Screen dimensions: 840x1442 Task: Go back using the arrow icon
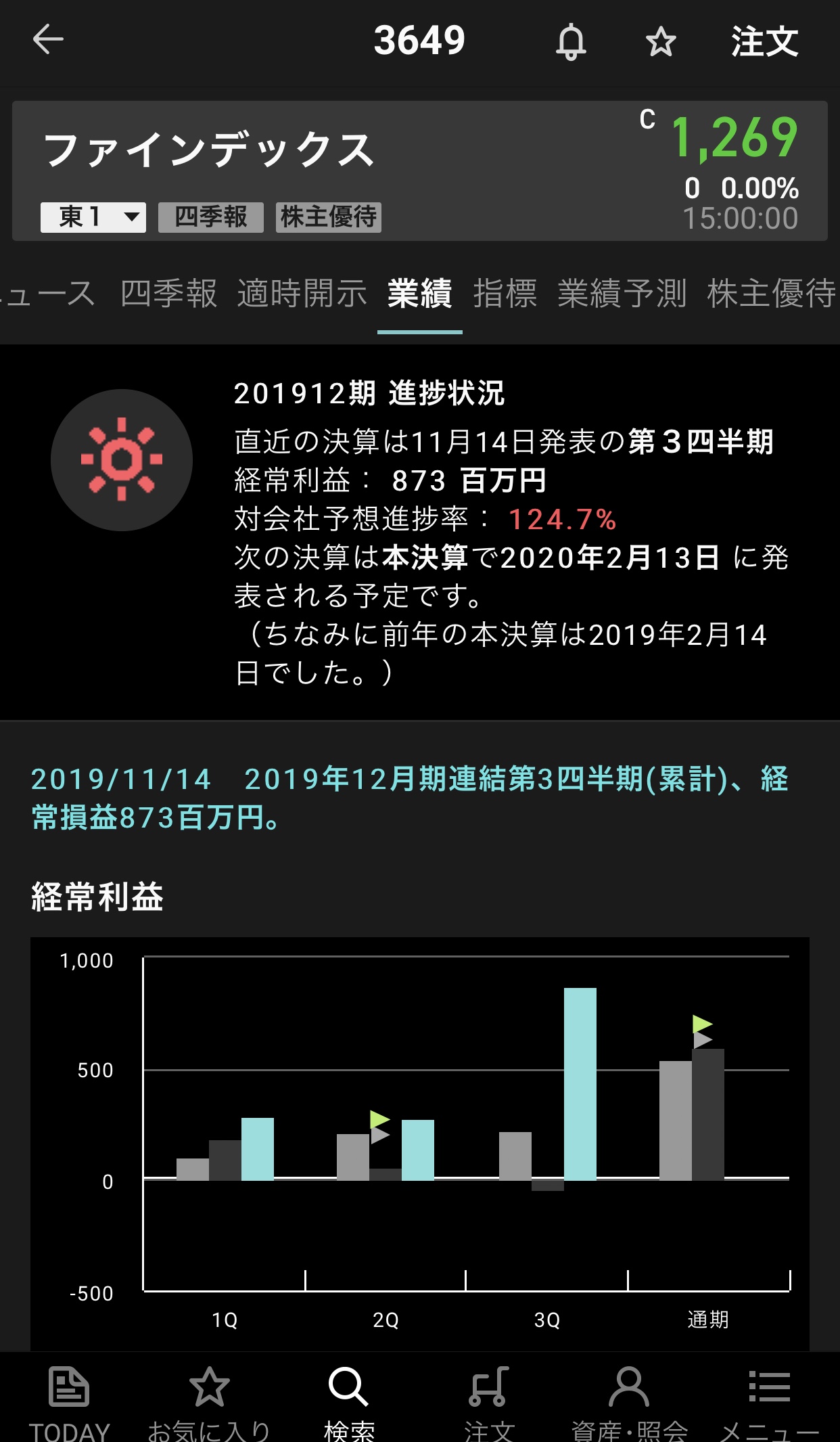pyautogui.click(x=48, y=39)
